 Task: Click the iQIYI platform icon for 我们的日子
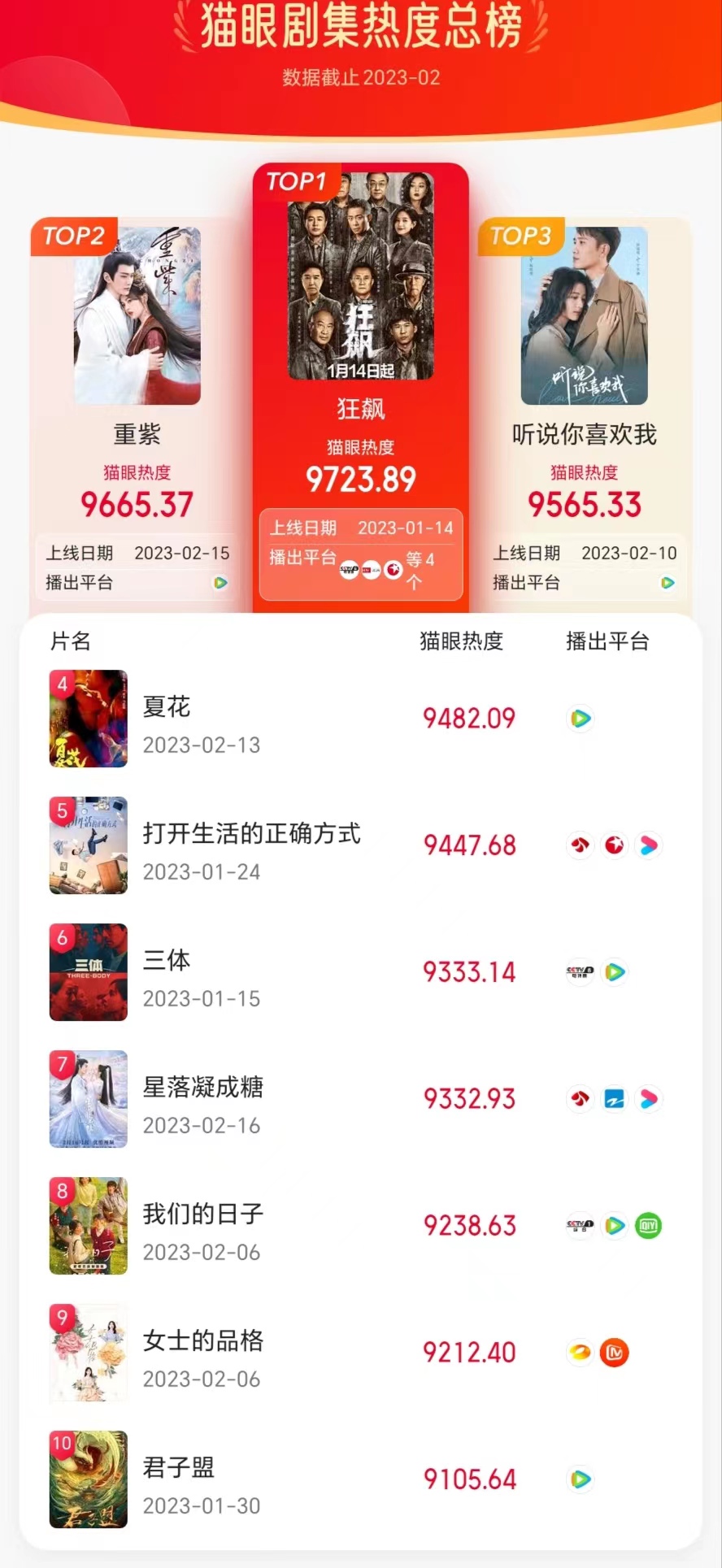coord(648,1226)
